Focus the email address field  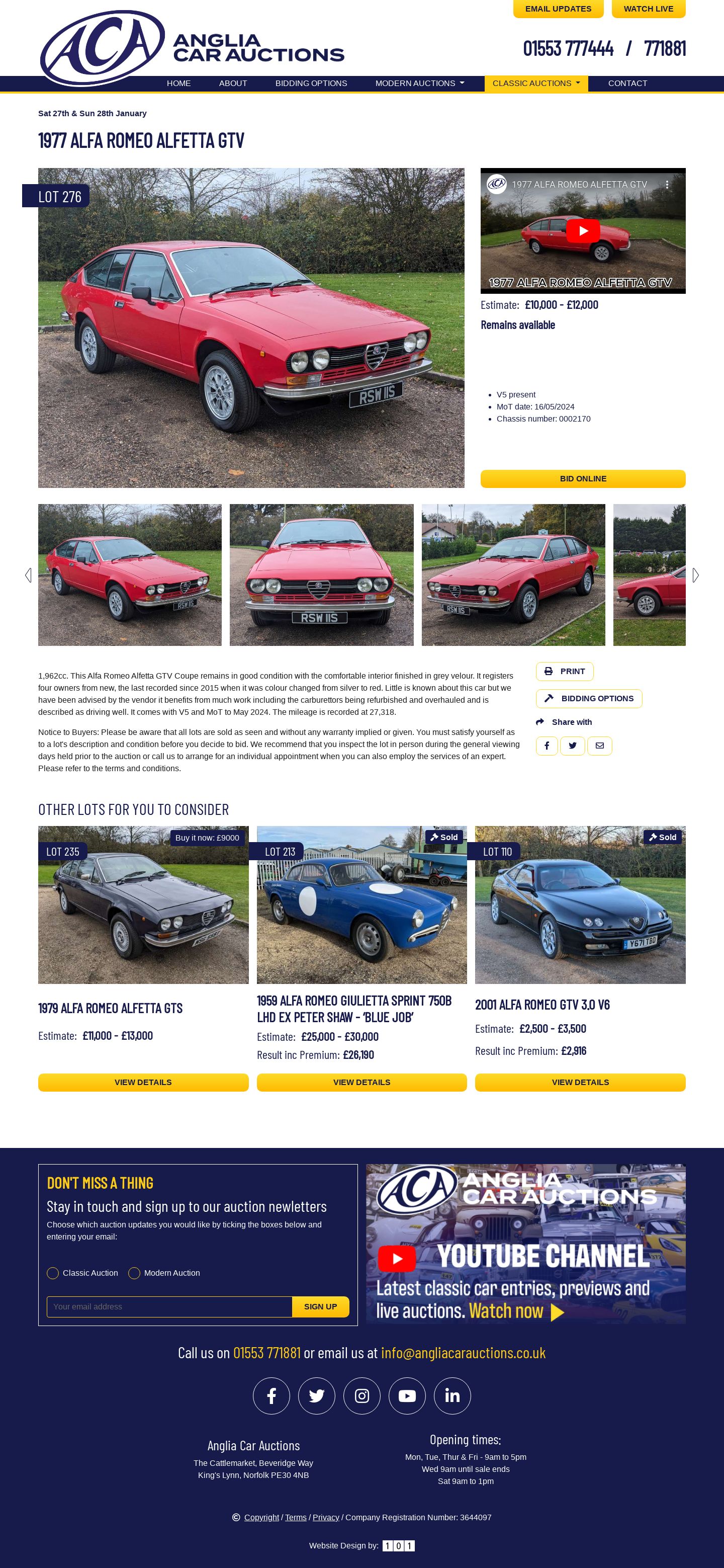(x=169, y=1306)
